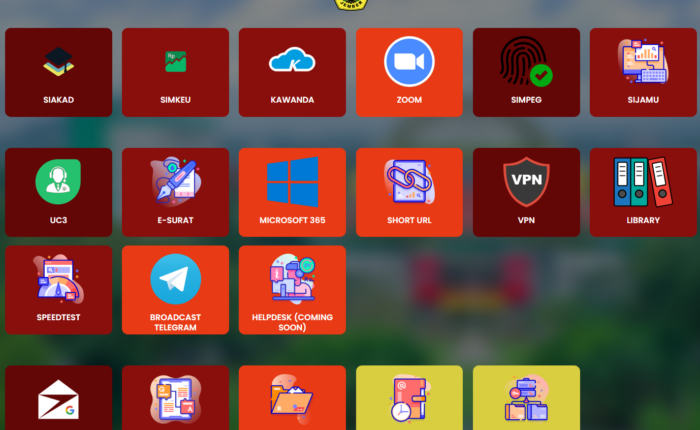Launch the KAWANDA cloud tile
This screenshot has width=700, height=430.
coord(292,72)
